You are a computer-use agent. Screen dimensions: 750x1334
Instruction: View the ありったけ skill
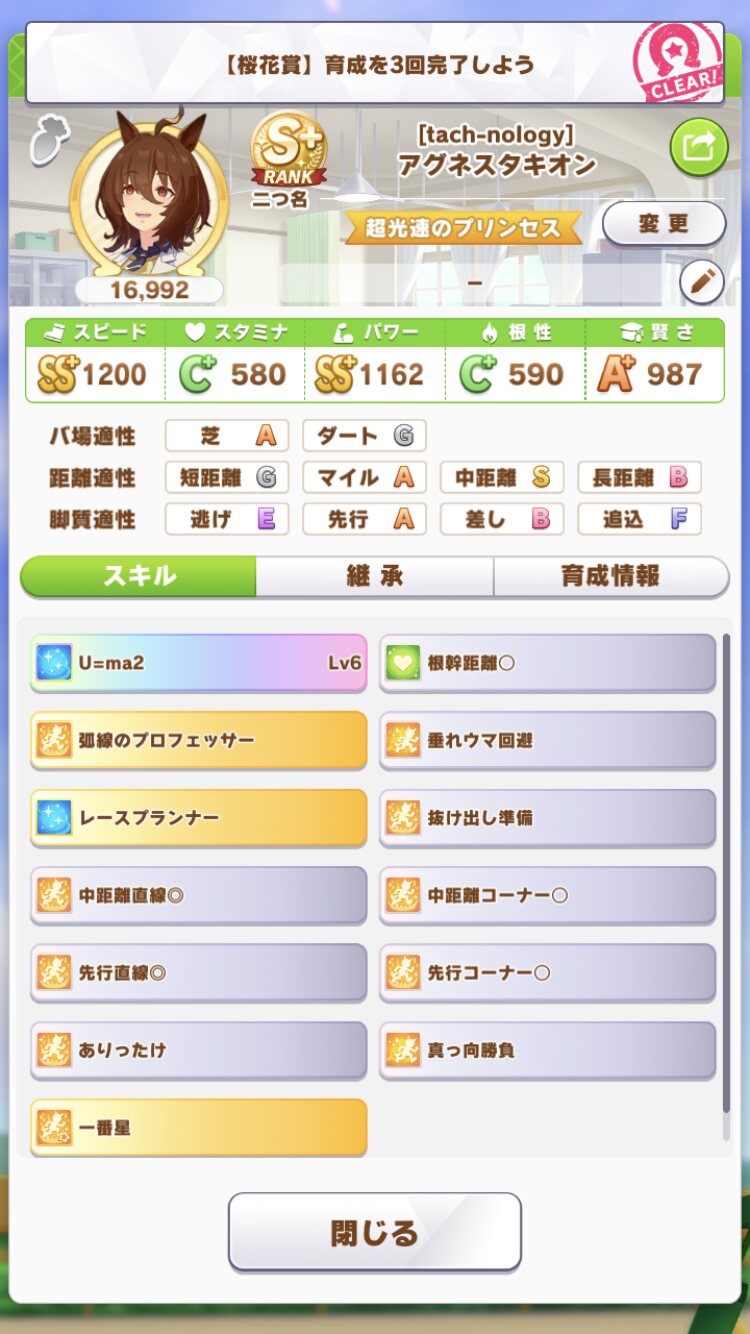click(x=198, y=1050)
